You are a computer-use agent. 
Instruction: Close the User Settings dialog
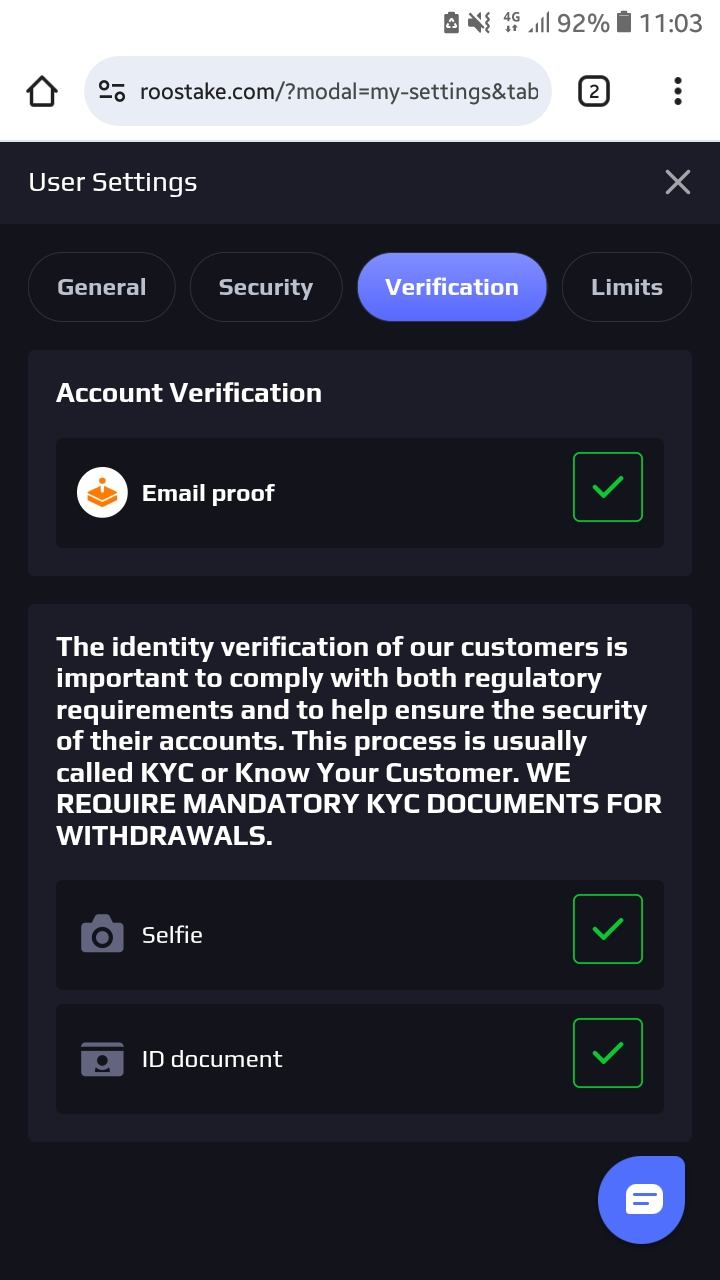tap(677, 182)
